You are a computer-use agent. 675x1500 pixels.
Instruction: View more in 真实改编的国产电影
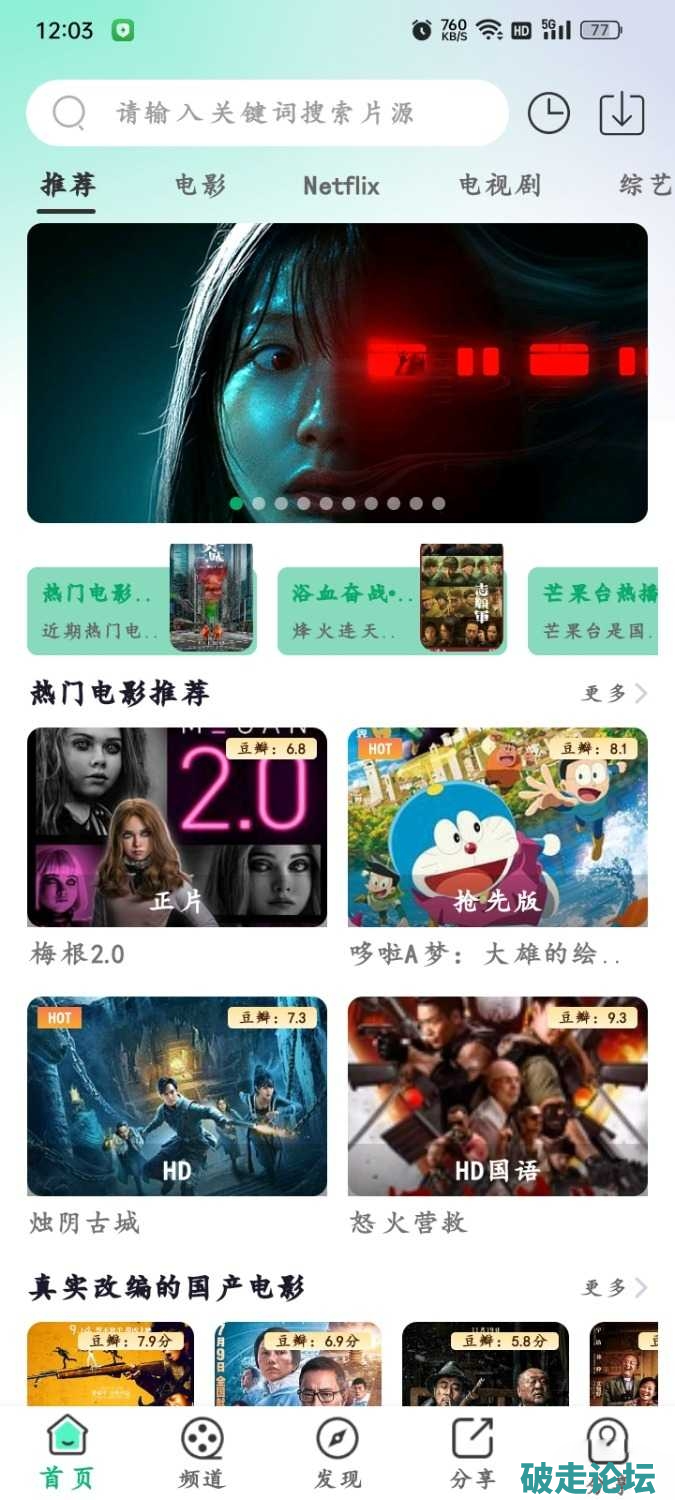(614, 1287)
